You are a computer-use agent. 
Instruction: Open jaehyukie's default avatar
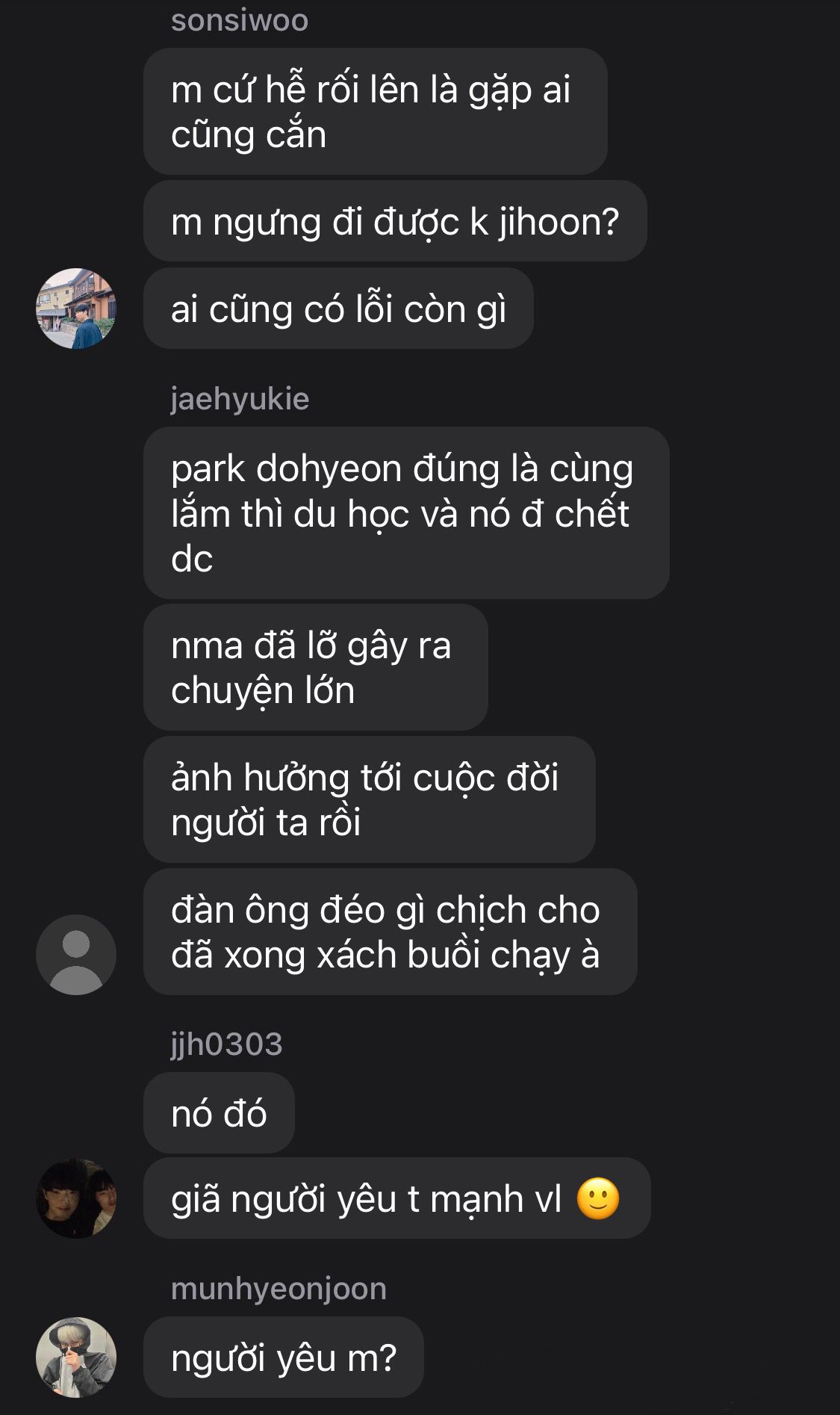[76, 954]
